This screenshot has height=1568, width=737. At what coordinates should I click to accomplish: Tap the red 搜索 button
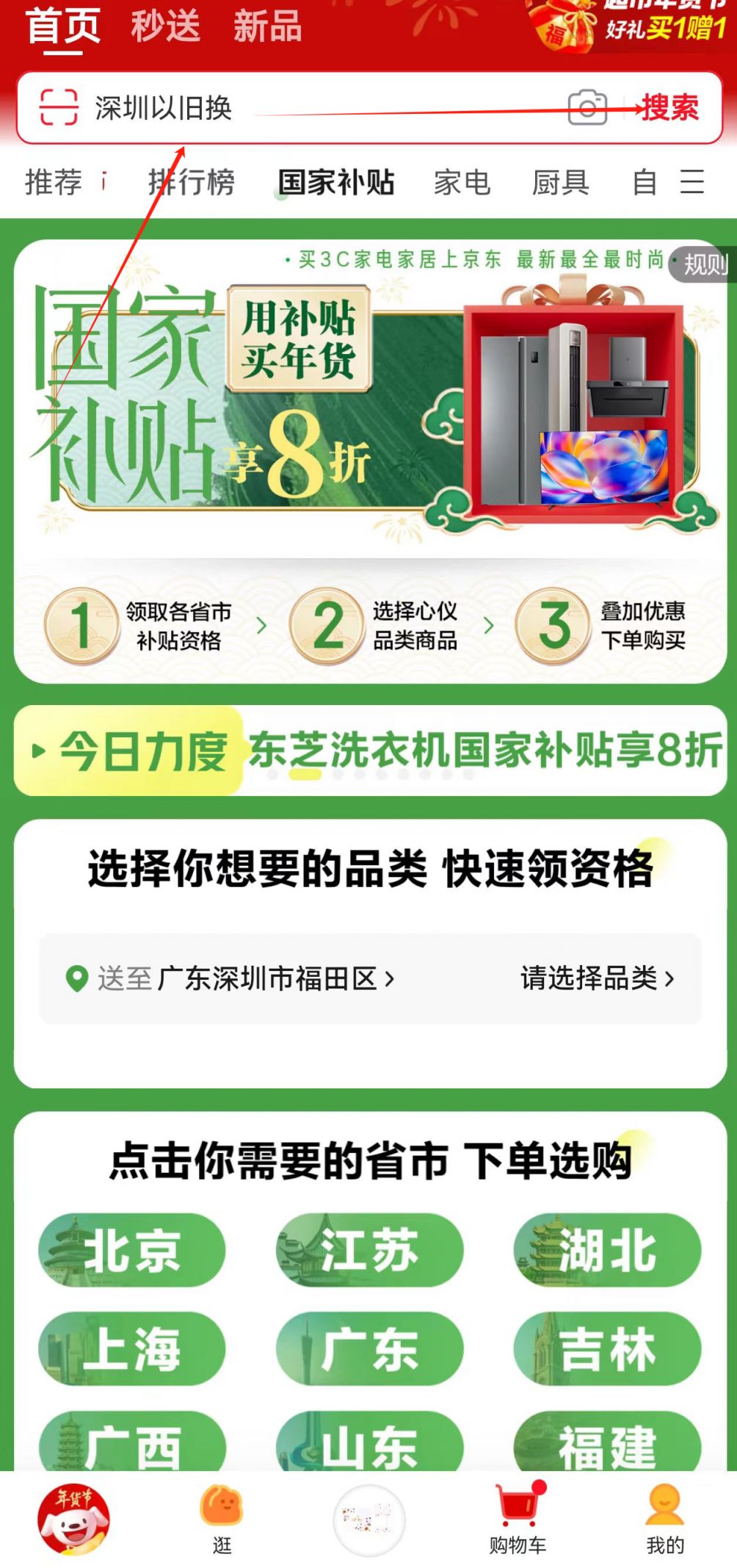[x=670, y=108]
